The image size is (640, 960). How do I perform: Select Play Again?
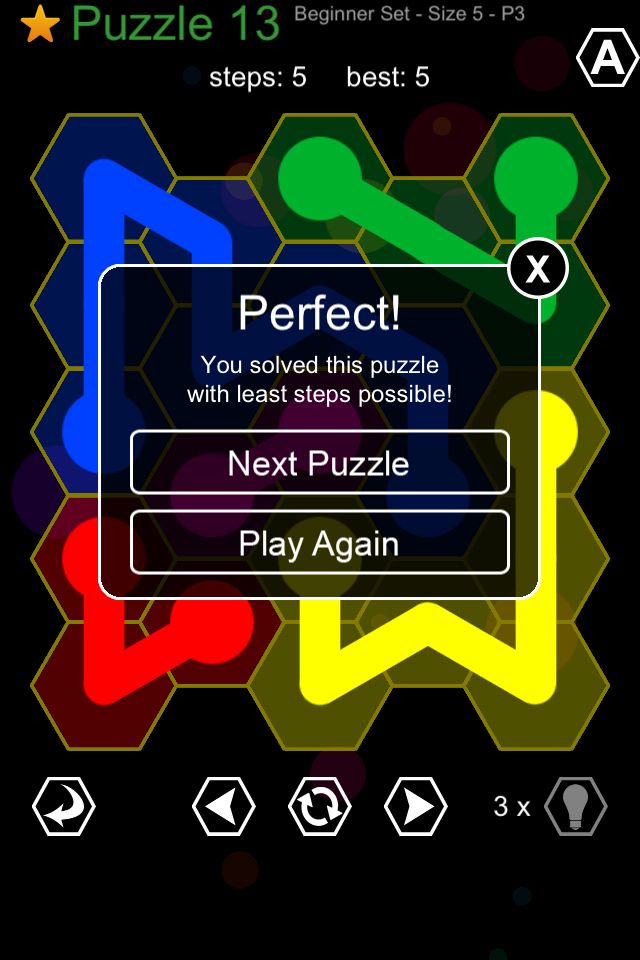tap(319, 543)
